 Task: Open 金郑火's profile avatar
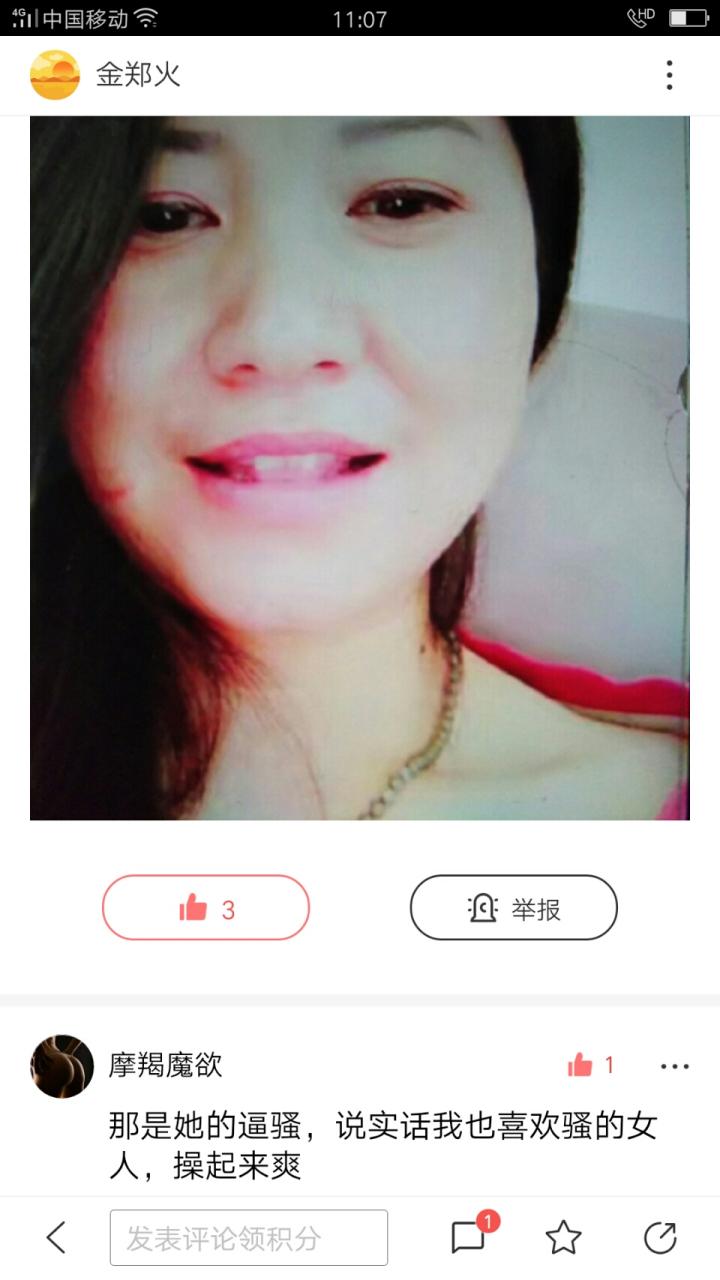click(x=55, y=75)
